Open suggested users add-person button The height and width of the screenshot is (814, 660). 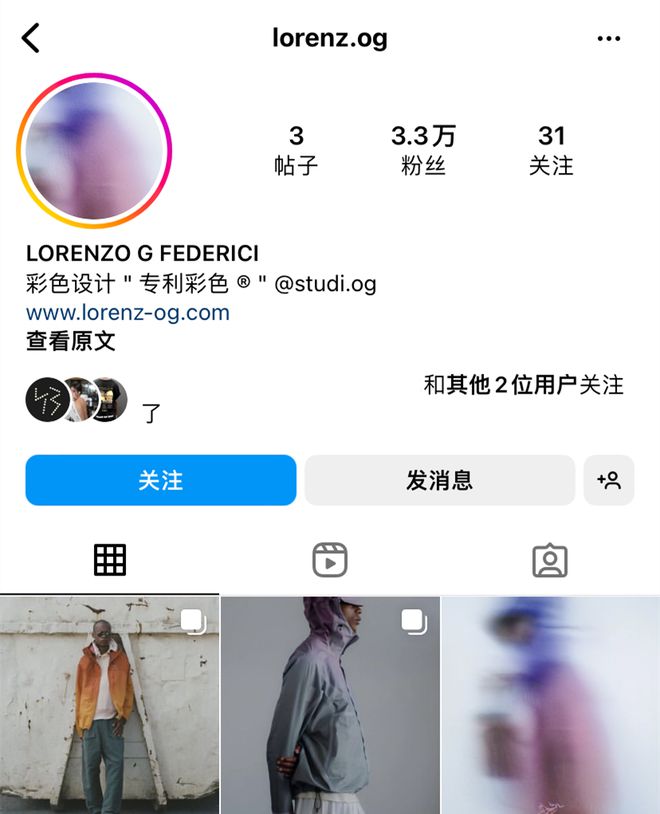click(x=609, y=480)
